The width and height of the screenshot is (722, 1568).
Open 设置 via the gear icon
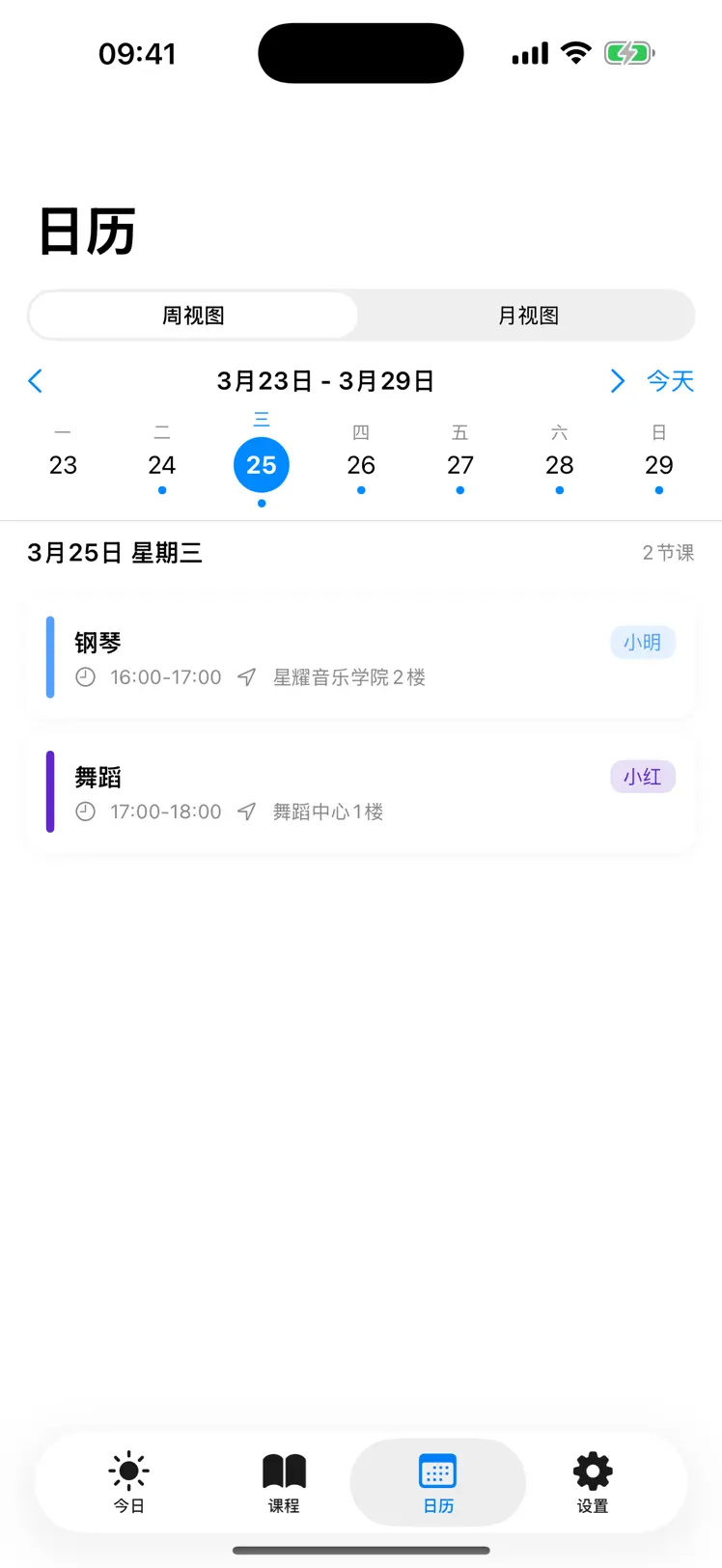[591, 1470]
